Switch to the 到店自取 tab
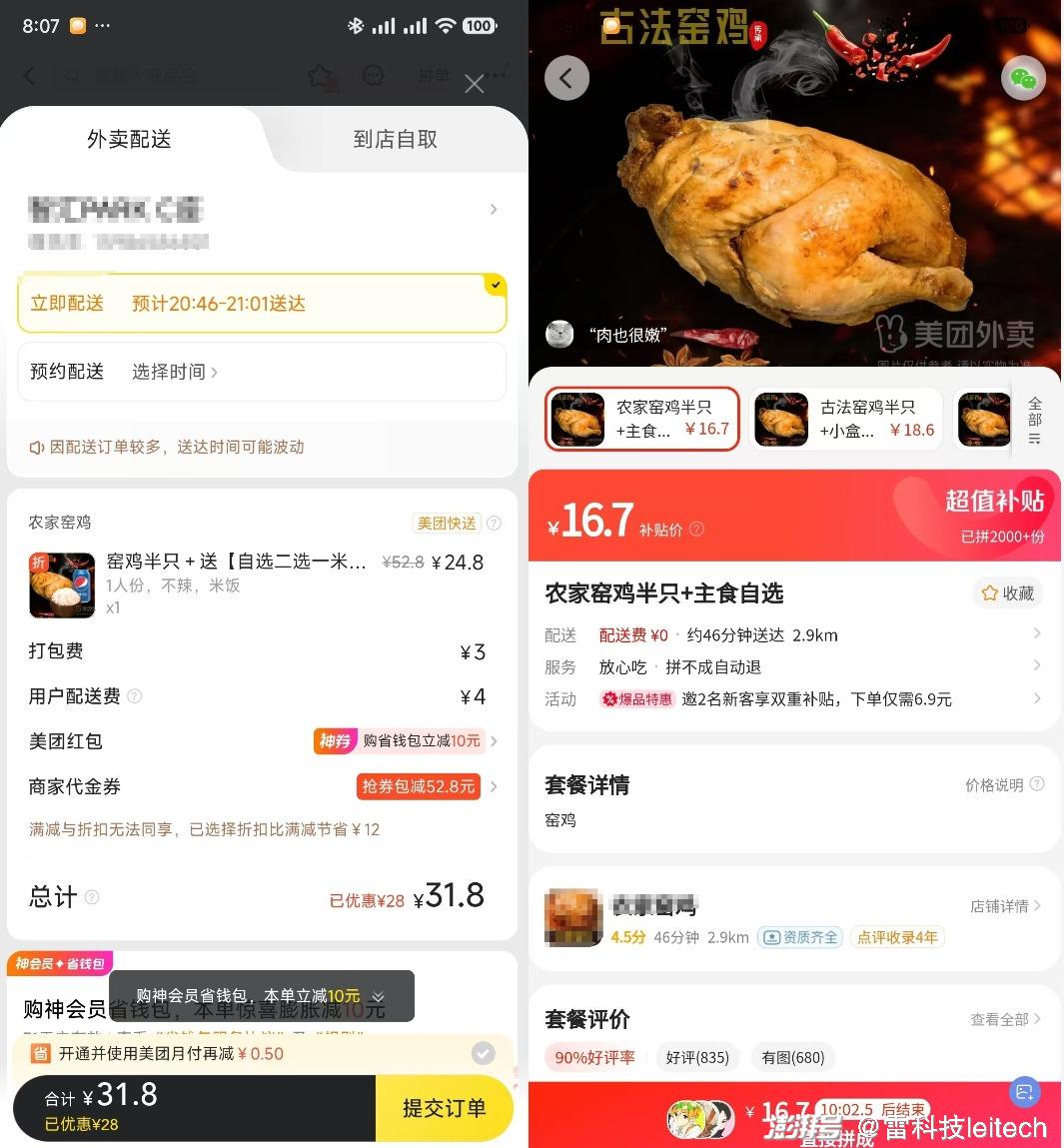 395,140
